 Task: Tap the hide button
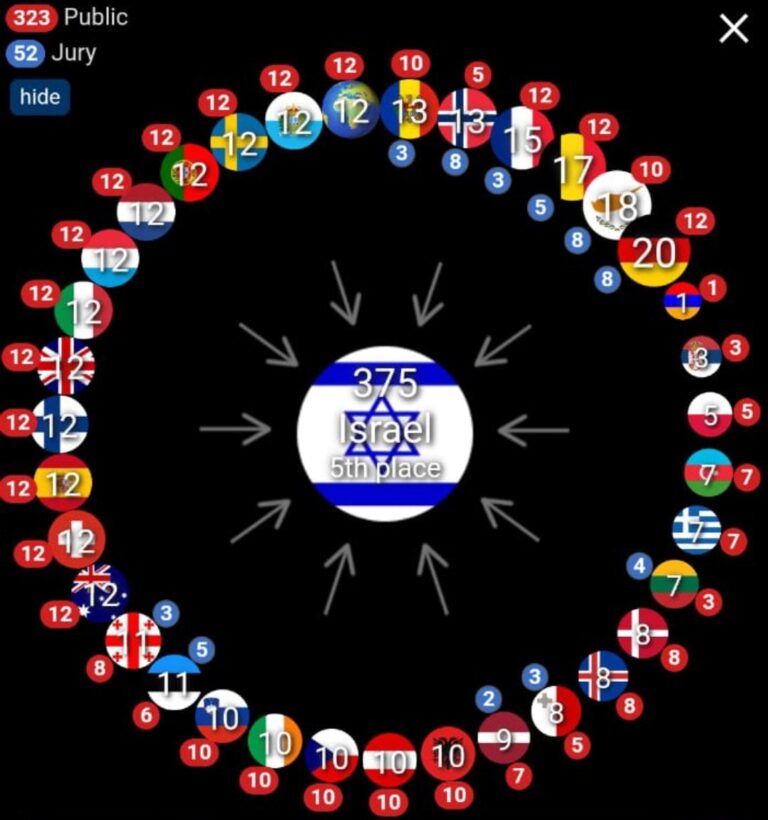pos(40,97)
